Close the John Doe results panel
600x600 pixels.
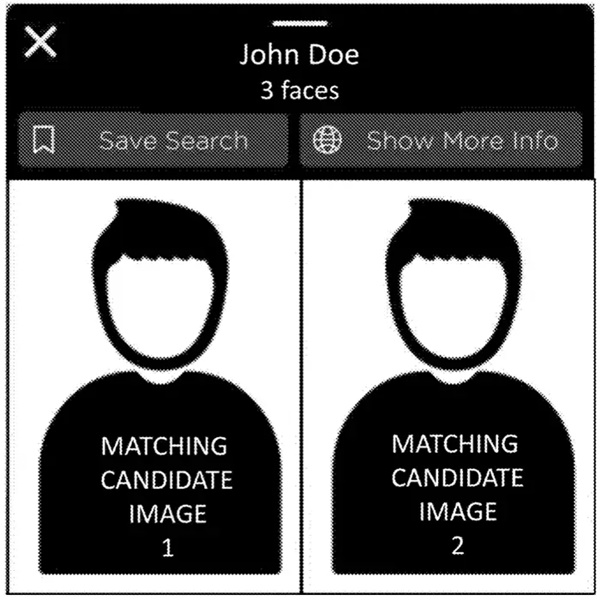40,44
